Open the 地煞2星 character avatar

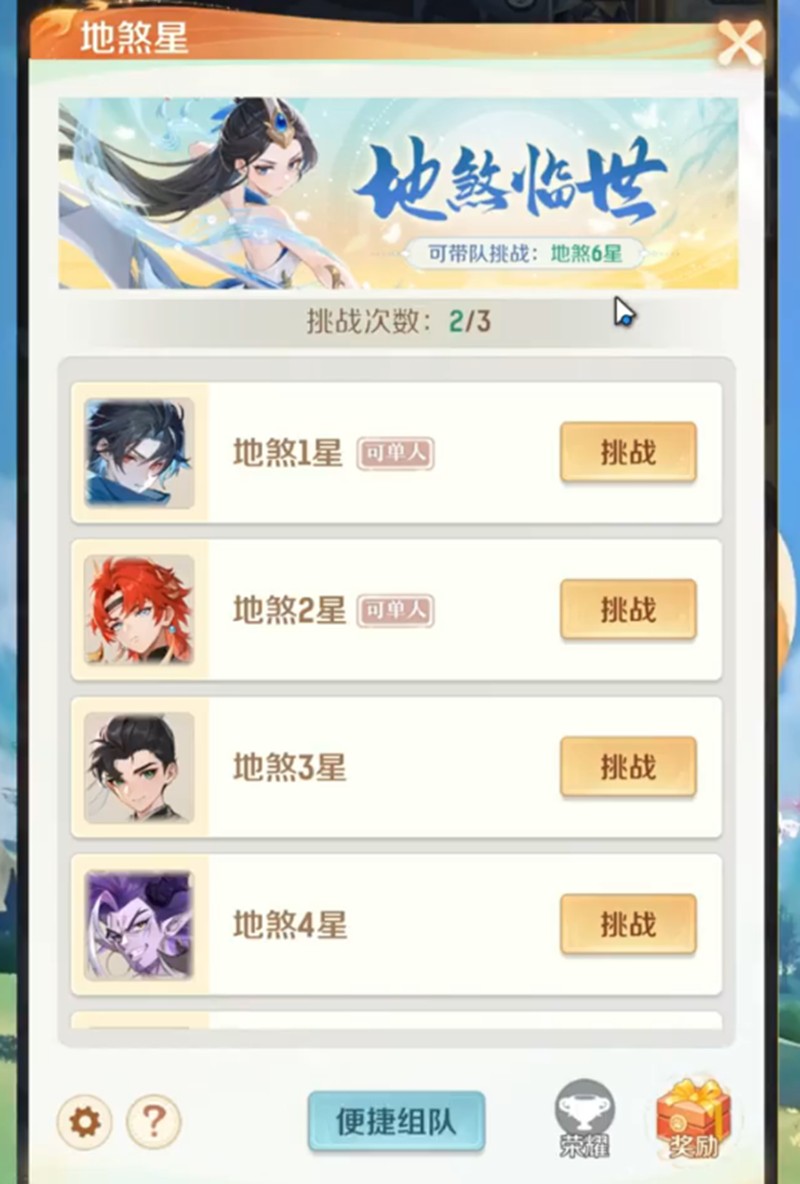click(x=139, y=609)
